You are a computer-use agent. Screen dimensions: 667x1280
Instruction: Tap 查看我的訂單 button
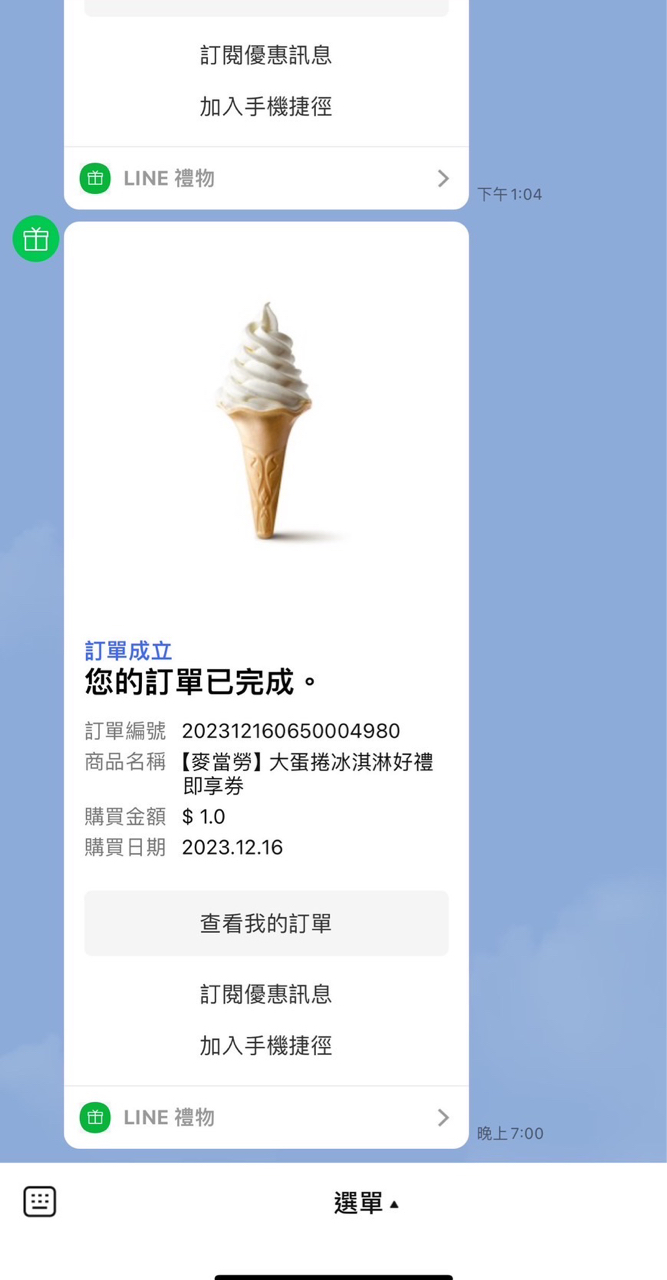(x=266, y=924)
